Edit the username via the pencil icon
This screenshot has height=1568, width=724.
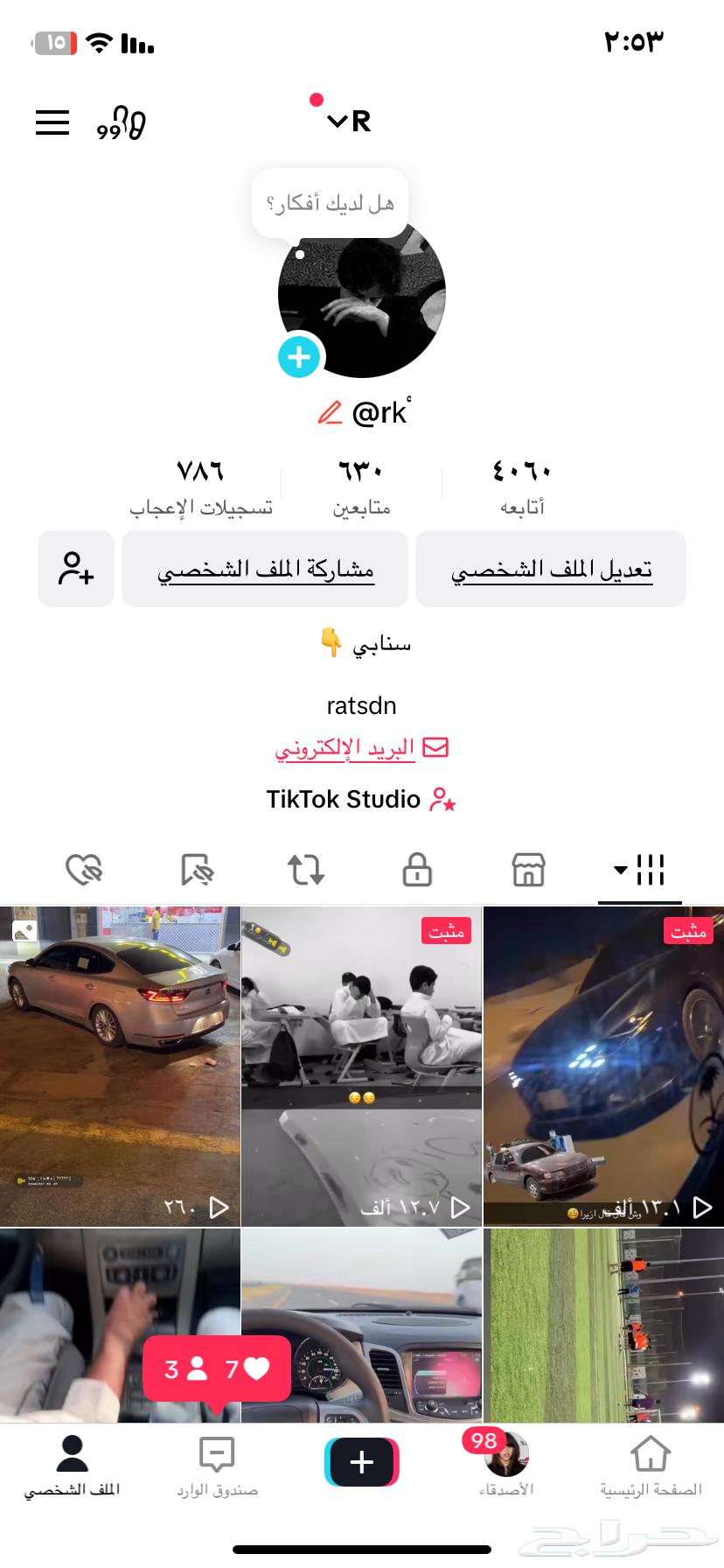331,412
